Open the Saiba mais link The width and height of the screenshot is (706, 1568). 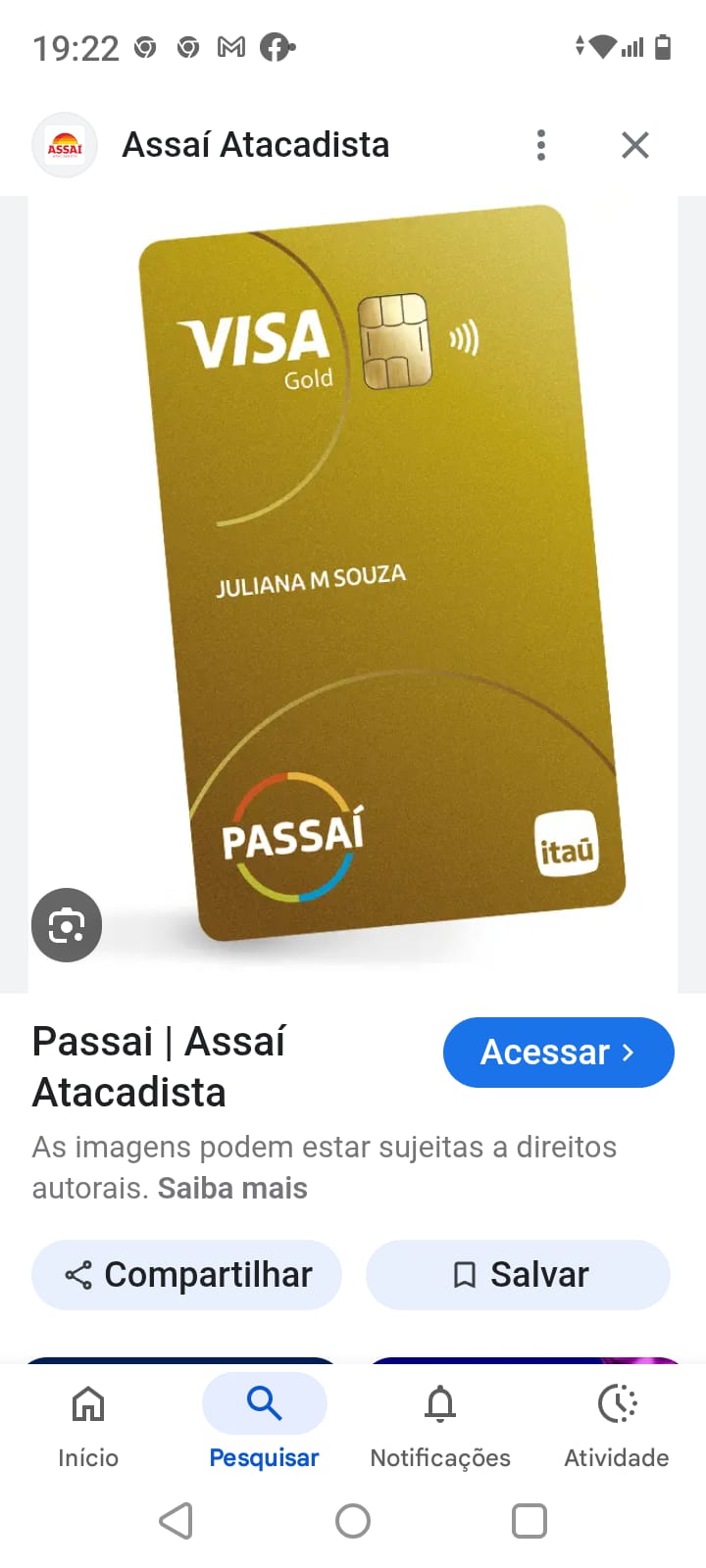click(x=232, y=1189)
